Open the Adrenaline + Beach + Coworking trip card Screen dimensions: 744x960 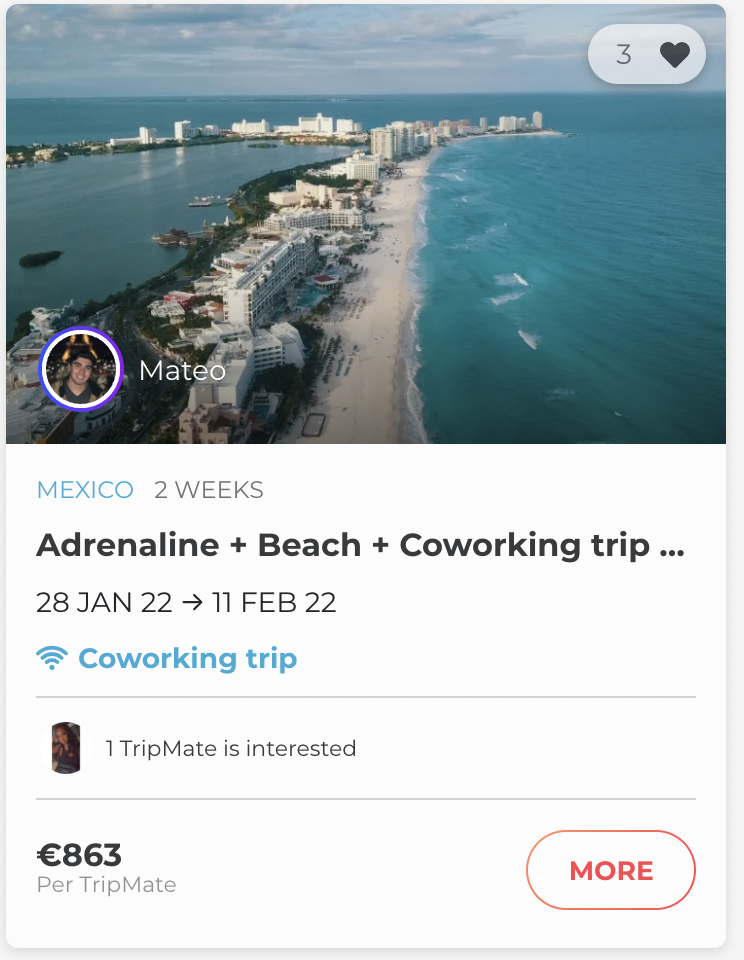(x=360, y=546)
